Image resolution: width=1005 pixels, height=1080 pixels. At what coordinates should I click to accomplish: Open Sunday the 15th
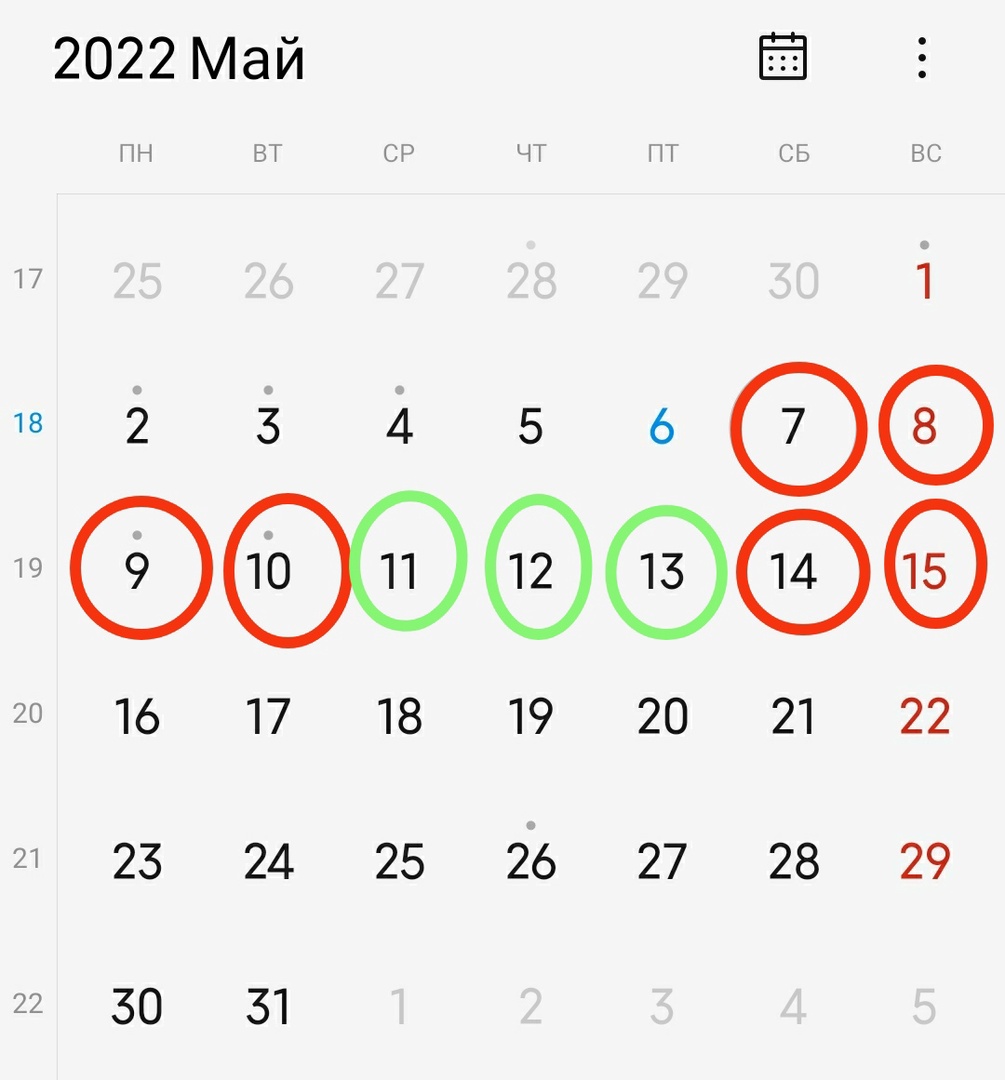point(925,572)
